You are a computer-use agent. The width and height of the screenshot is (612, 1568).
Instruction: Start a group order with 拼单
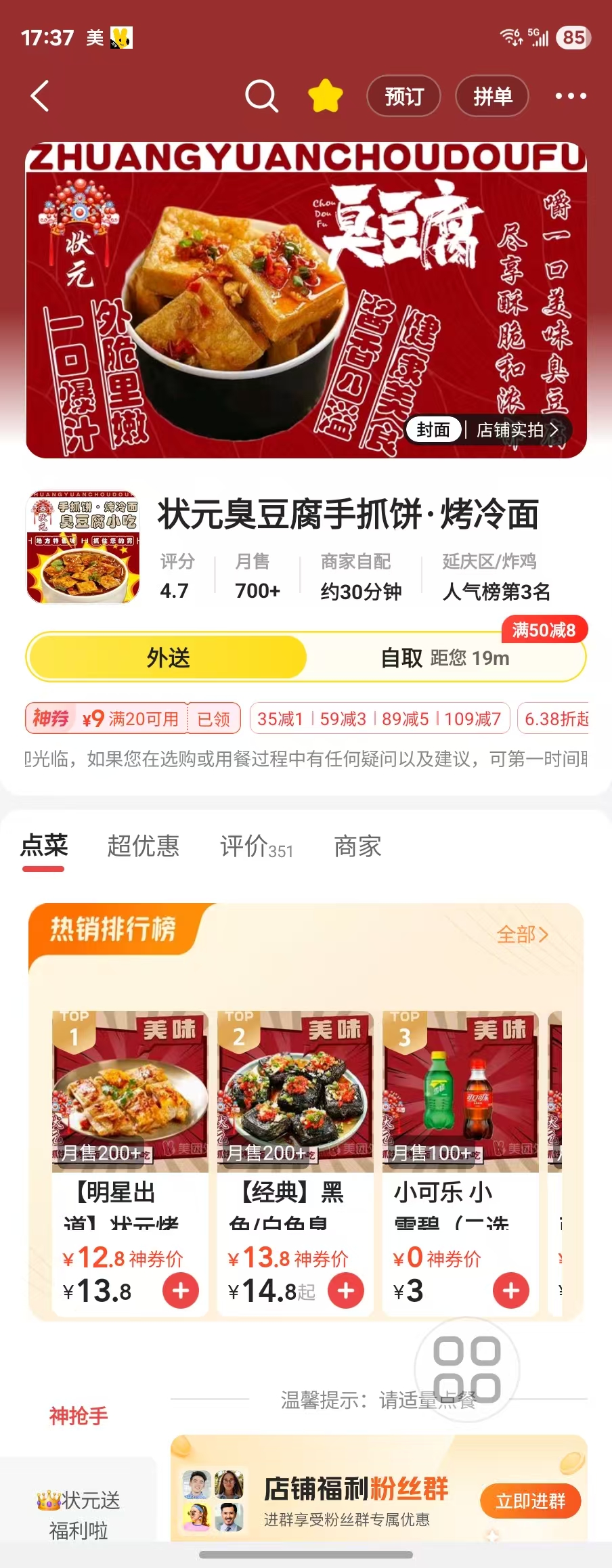click(492, 96)
